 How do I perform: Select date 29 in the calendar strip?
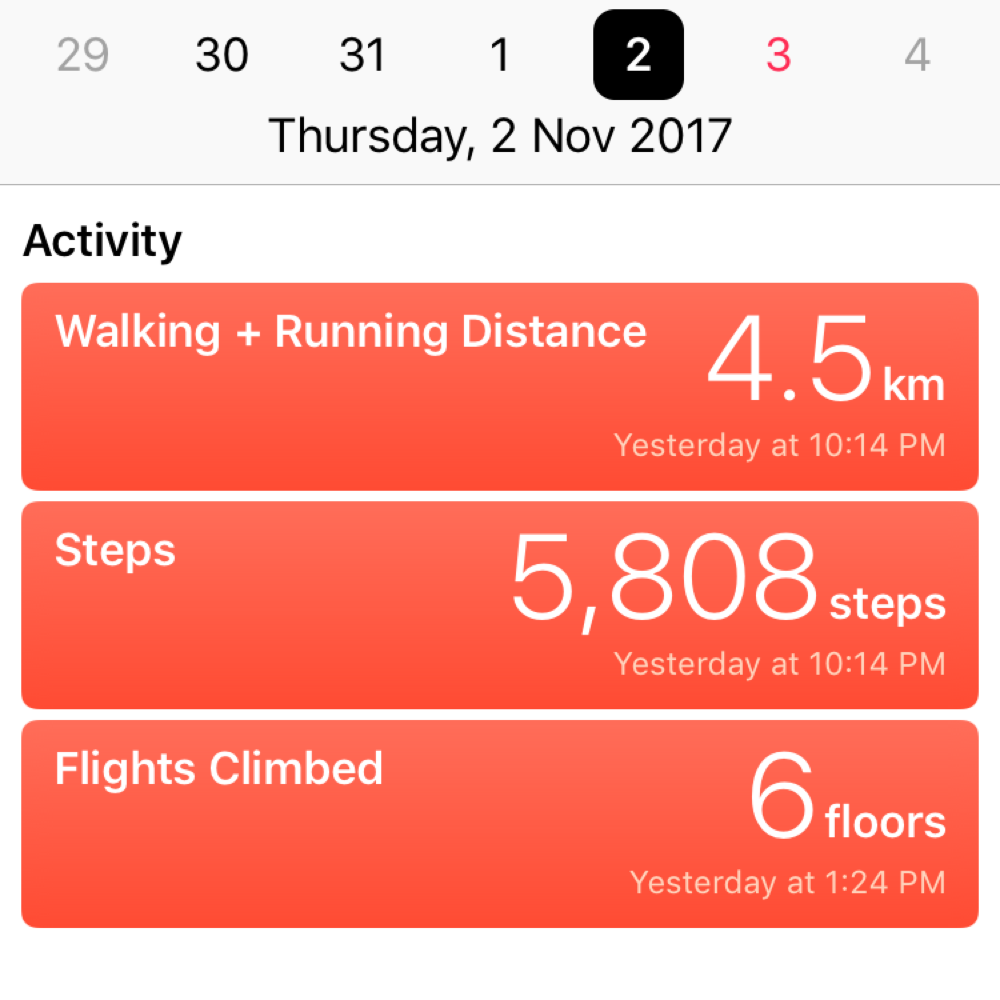[82, 56]
